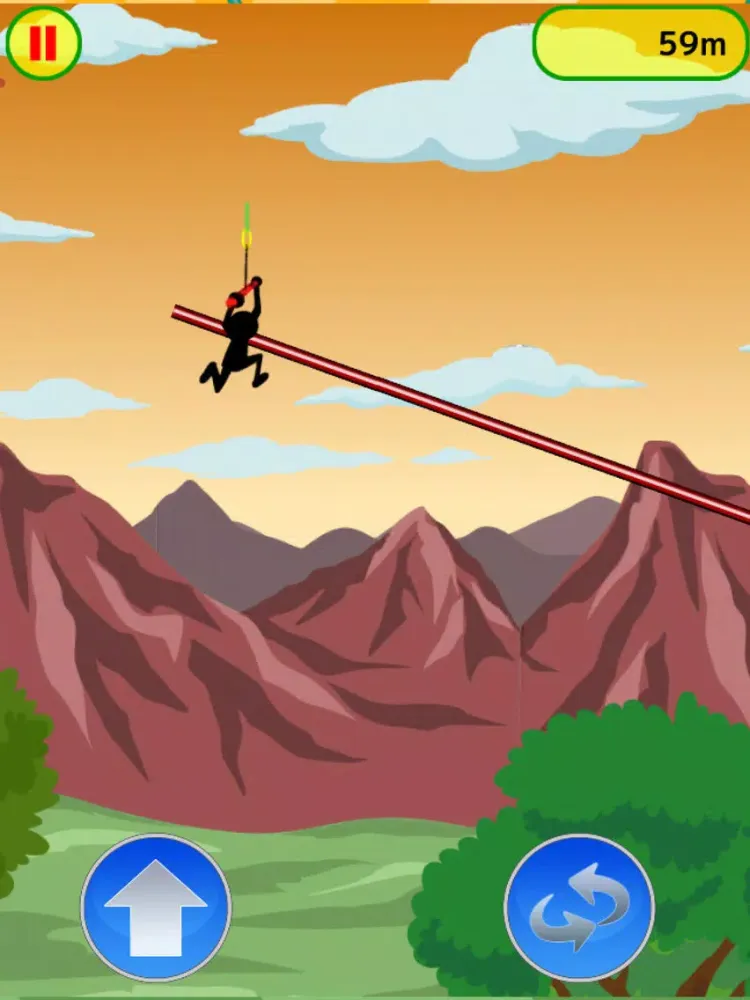Hit the blue rotate-arrows button
Viewport: 750px width, 1000px height.
[x=579, y=907]
